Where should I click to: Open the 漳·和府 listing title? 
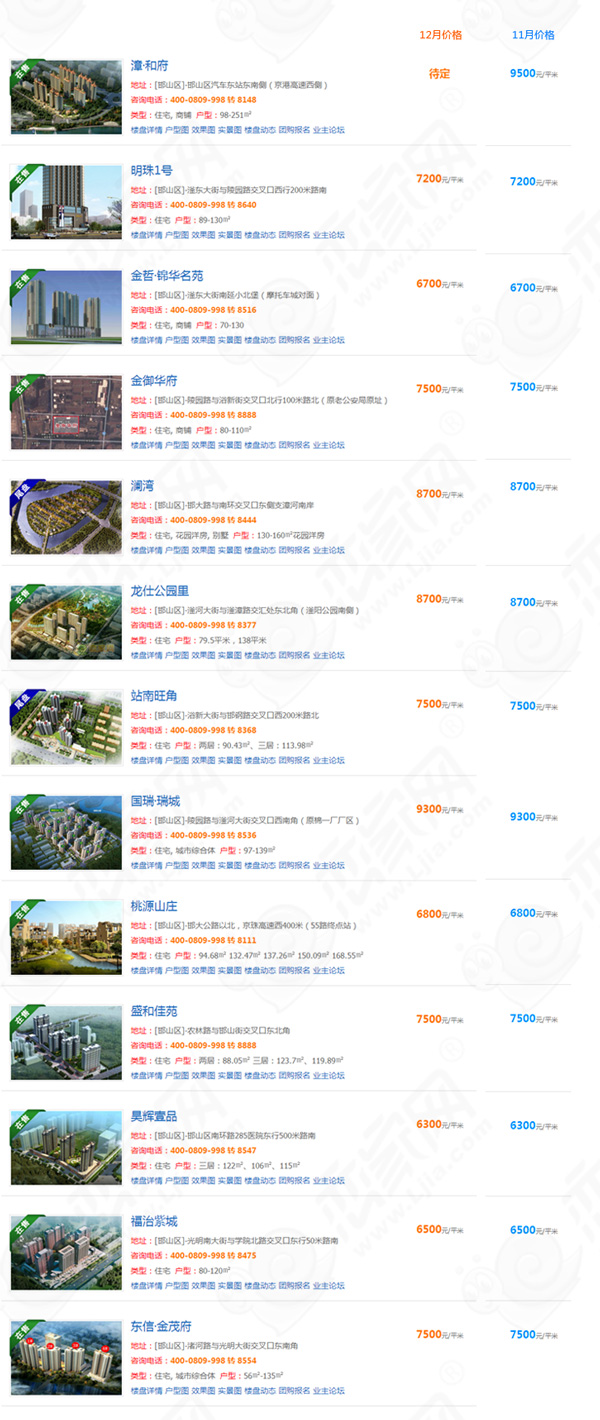(150, 66)
